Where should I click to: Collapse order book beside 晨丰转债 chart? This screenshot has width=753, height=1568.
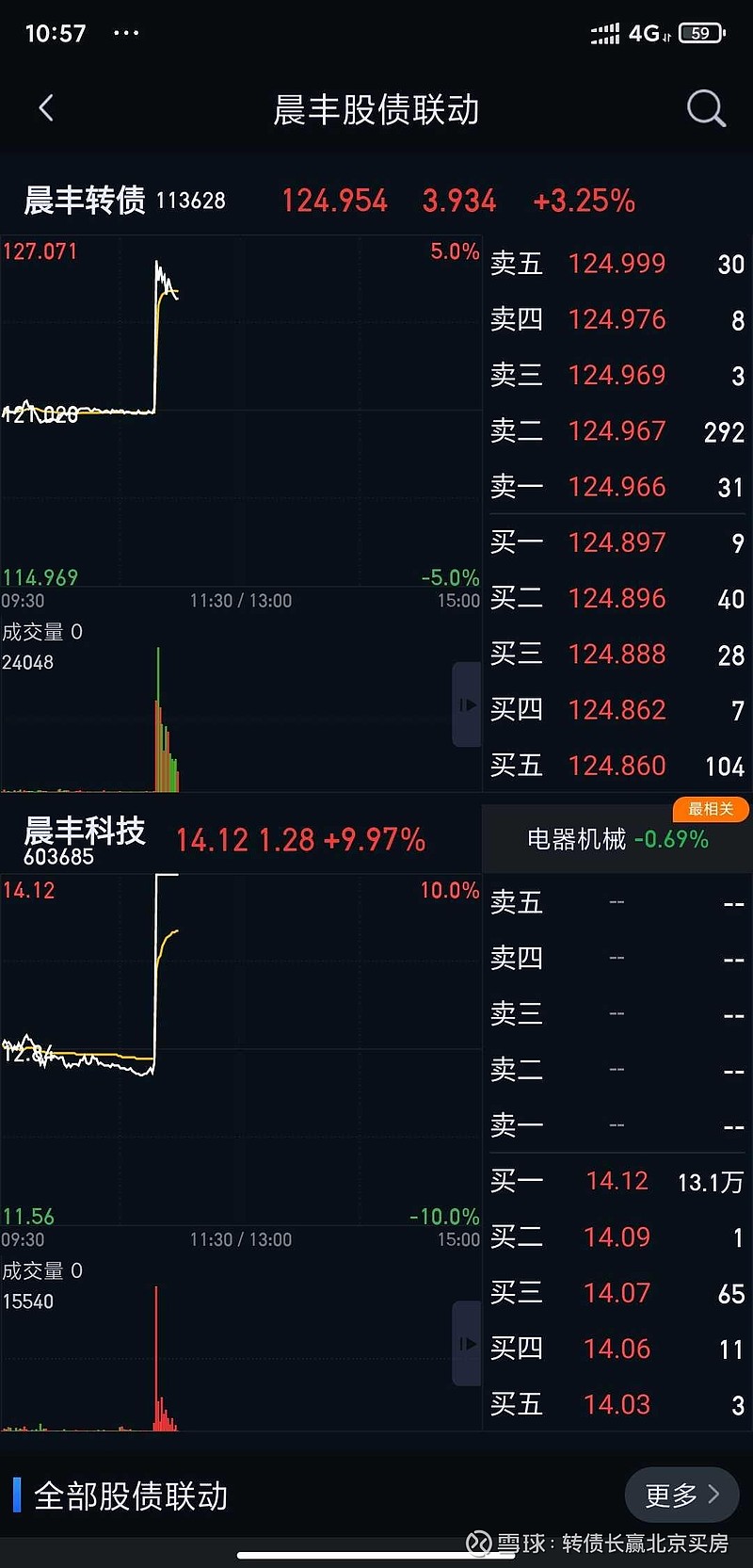tap(467, 704)
